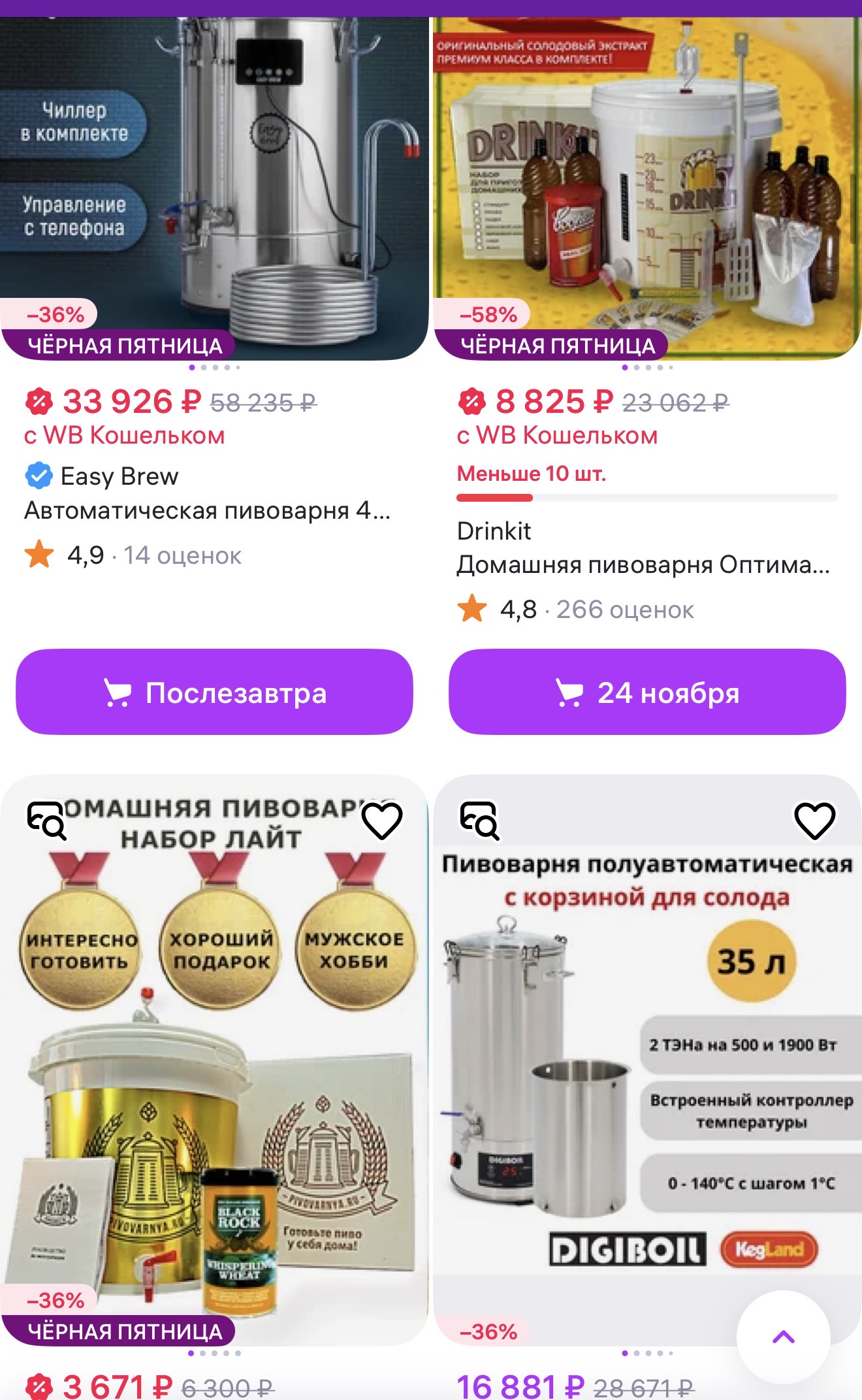Add Drinkit home brewery to cart
The image size is (862, 1400).
click(x=646, y=692)
